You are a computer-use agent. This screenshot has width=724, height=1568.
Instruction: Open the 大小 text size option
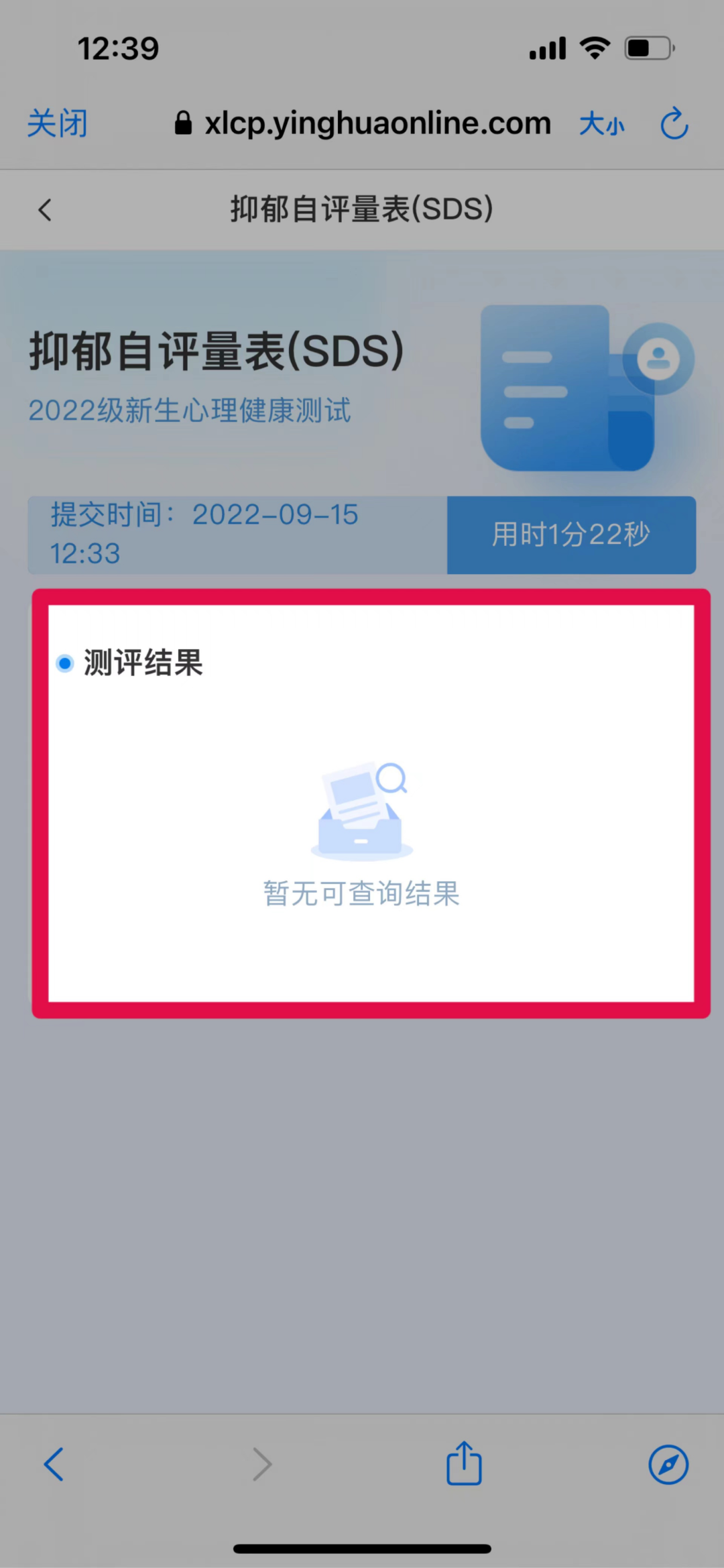tap(601, 125)
